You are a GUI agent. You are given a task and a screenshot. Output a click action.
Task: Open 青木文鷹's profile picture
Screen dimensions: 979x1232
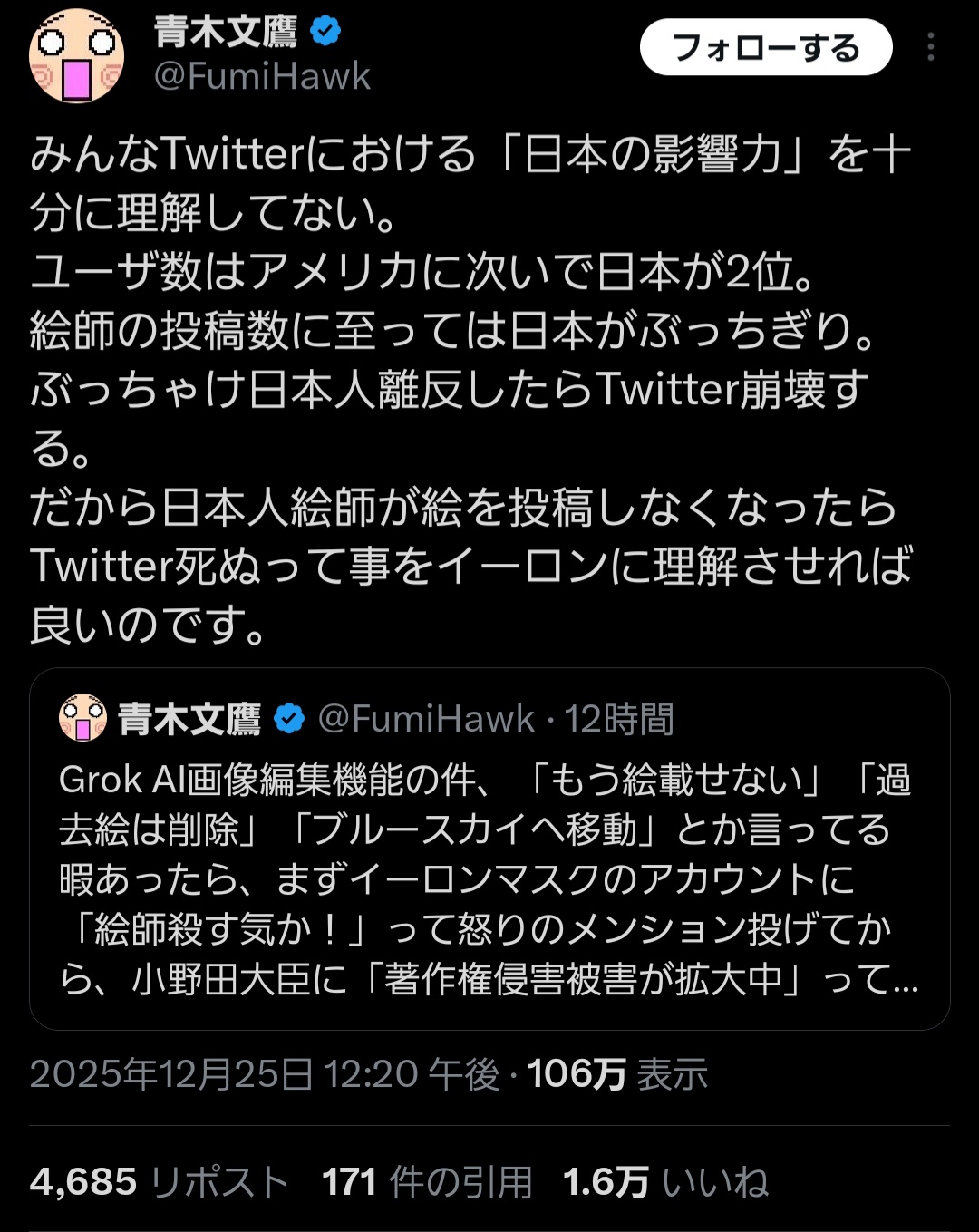(76, 56)
